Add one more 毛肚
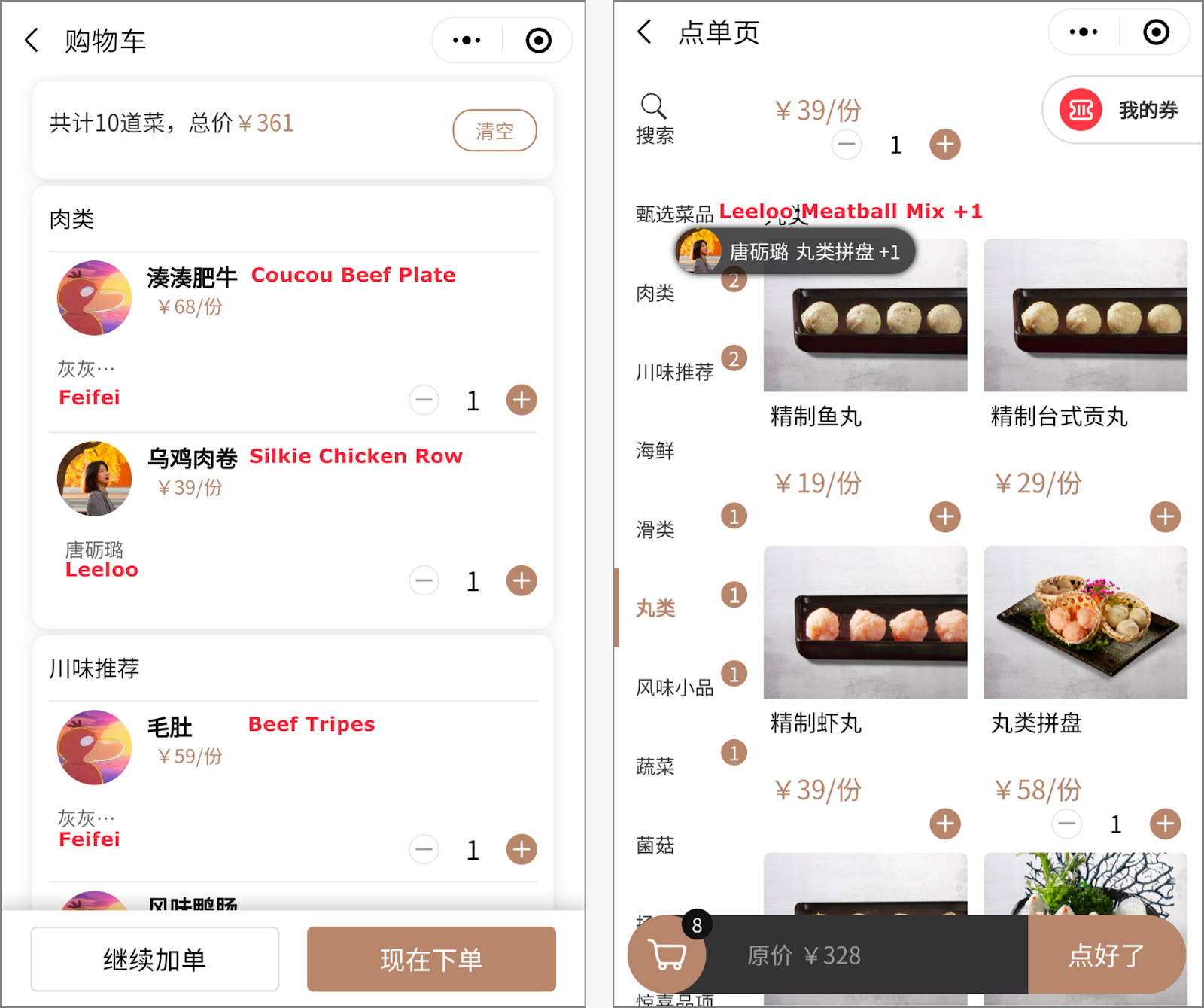The height and width of the screenshot is (1008, 1204). (521, 849)
